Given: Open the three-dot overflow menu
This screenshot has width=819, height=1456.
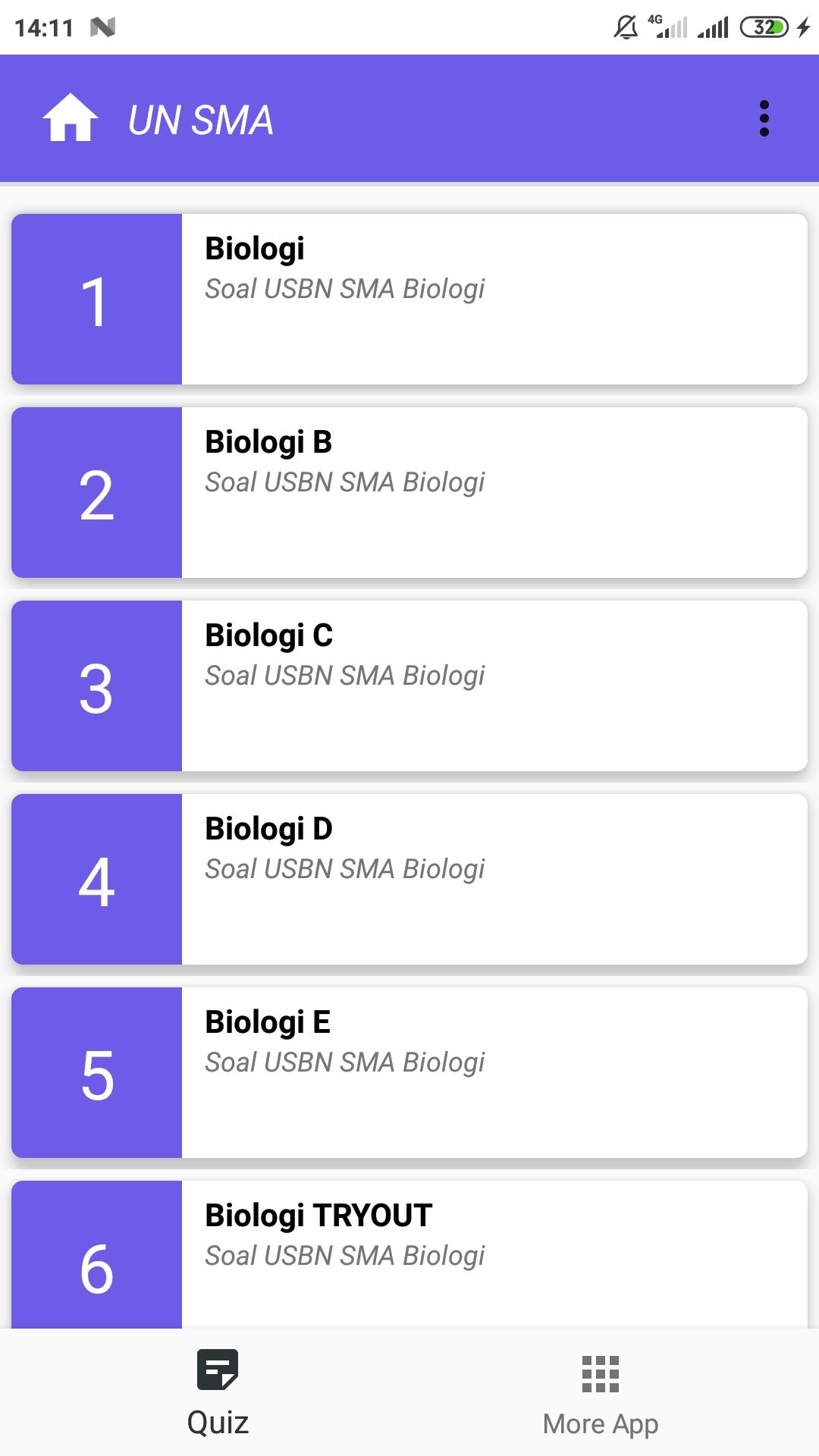Looking at the screenshot, I should [x=764, y=118].
